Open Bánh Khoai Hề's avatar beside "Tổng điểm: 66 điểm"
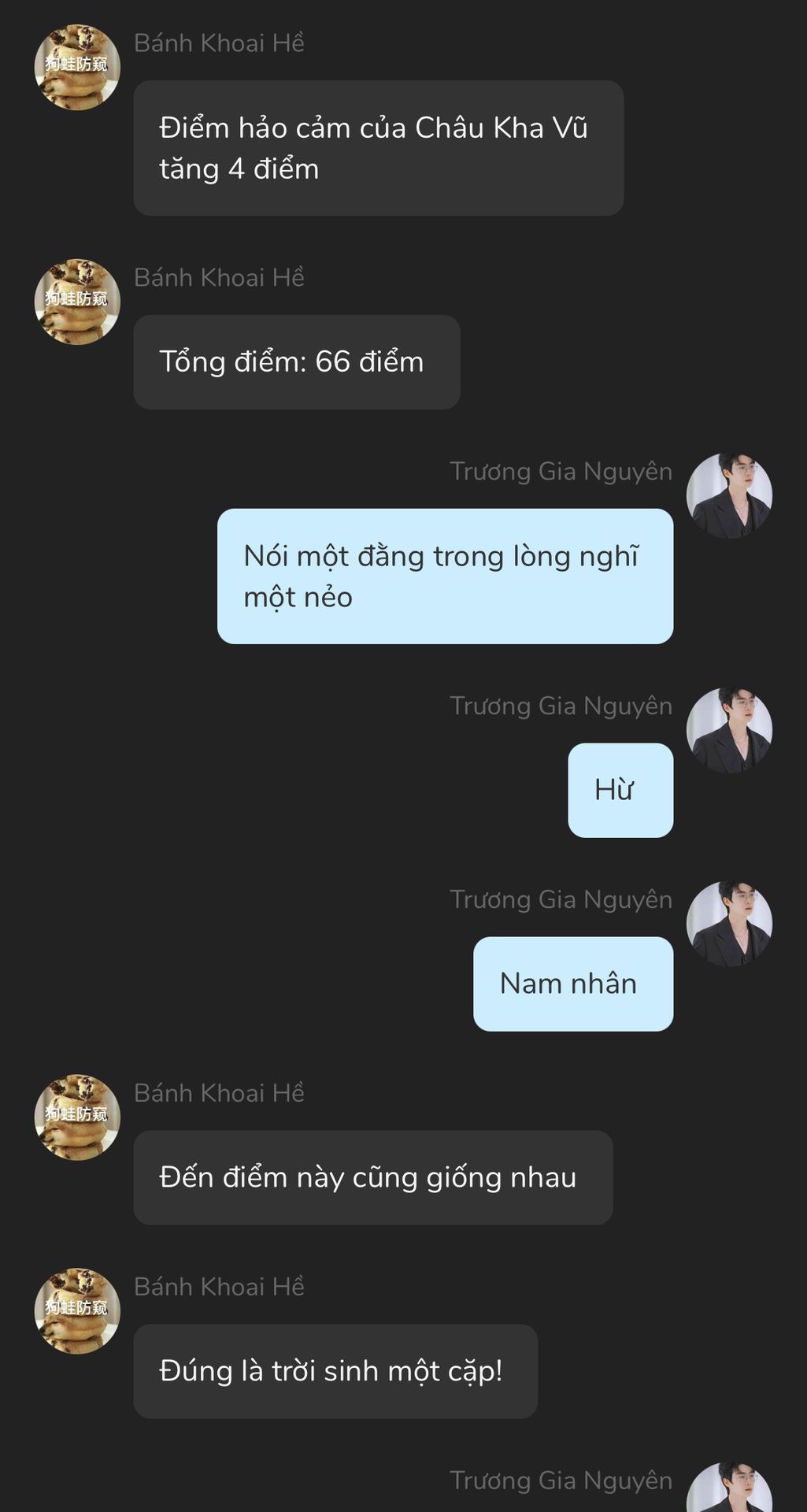This screenshot has width=807, height=1512. point(77,302)
